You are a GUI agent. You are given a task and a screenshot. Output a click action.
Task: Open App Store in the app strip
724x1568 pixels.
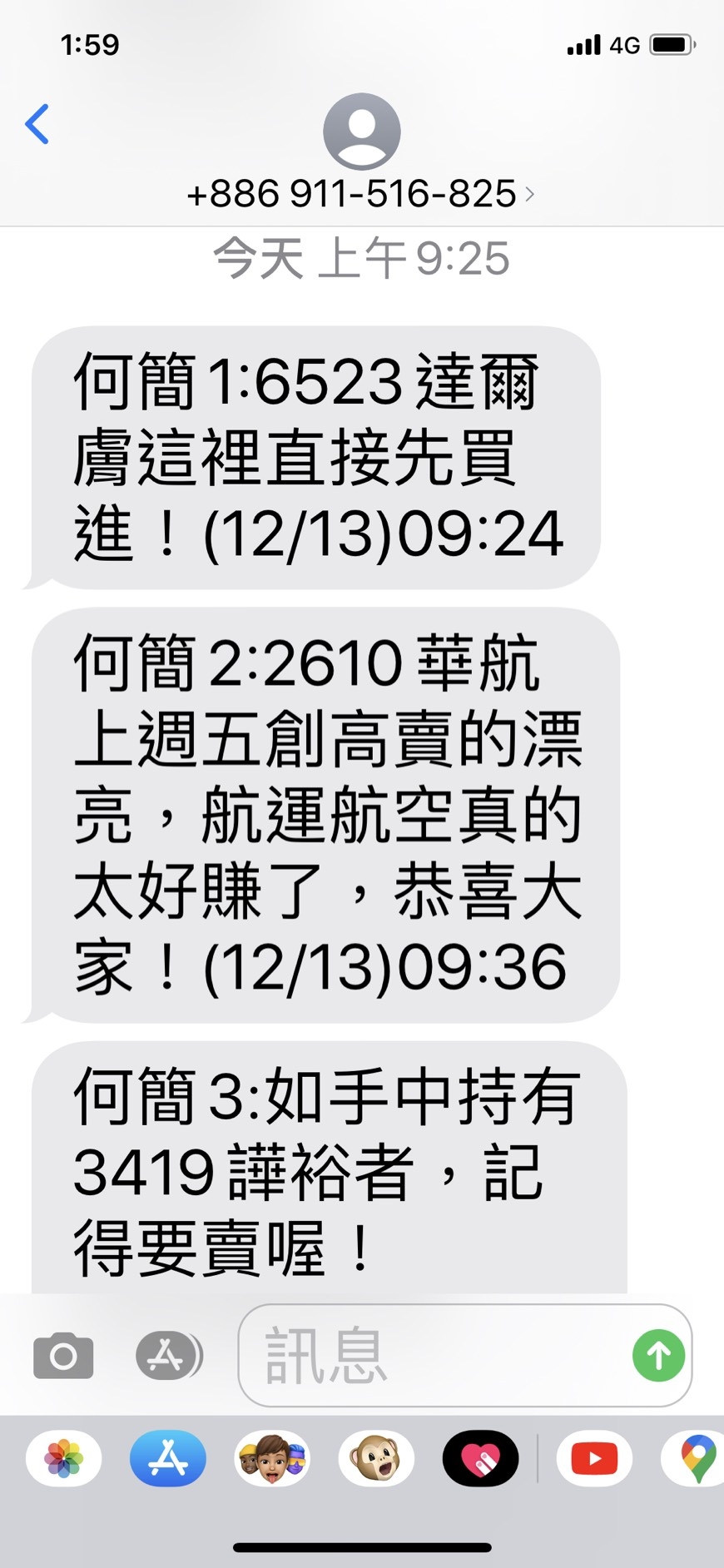point(168,1459)
